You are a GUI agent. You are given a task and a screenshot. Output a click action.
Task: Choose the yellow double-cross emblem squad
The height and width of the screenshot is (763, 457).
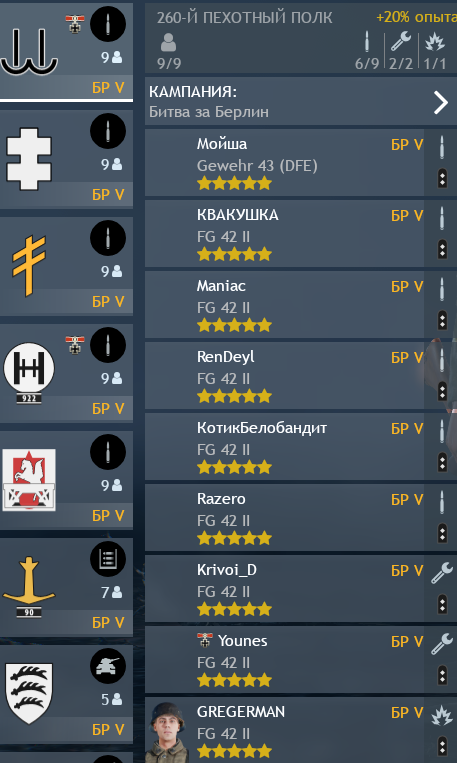coord(66,266)
